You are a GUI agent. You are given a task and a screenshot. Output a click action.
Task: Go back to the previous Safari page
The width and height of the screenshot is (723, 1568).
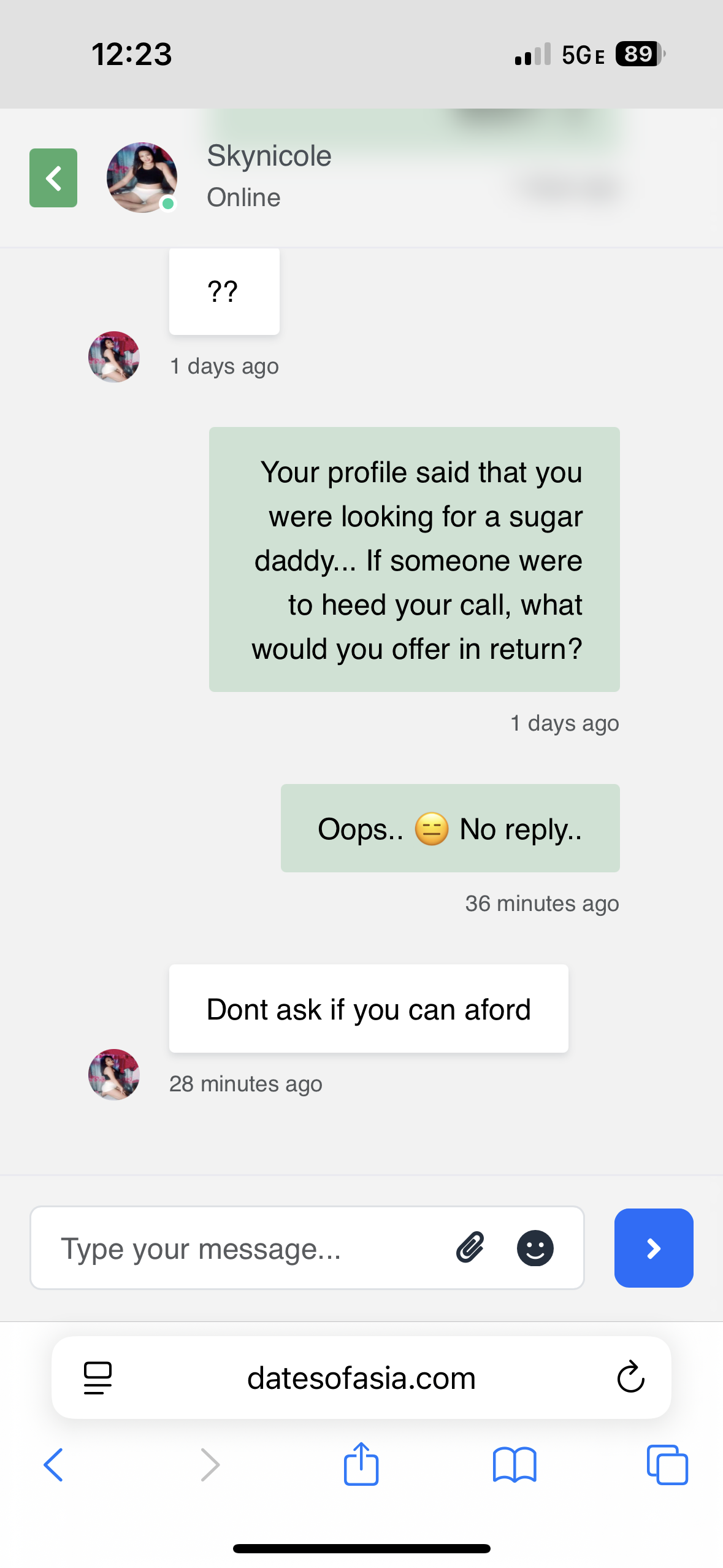53,1465
